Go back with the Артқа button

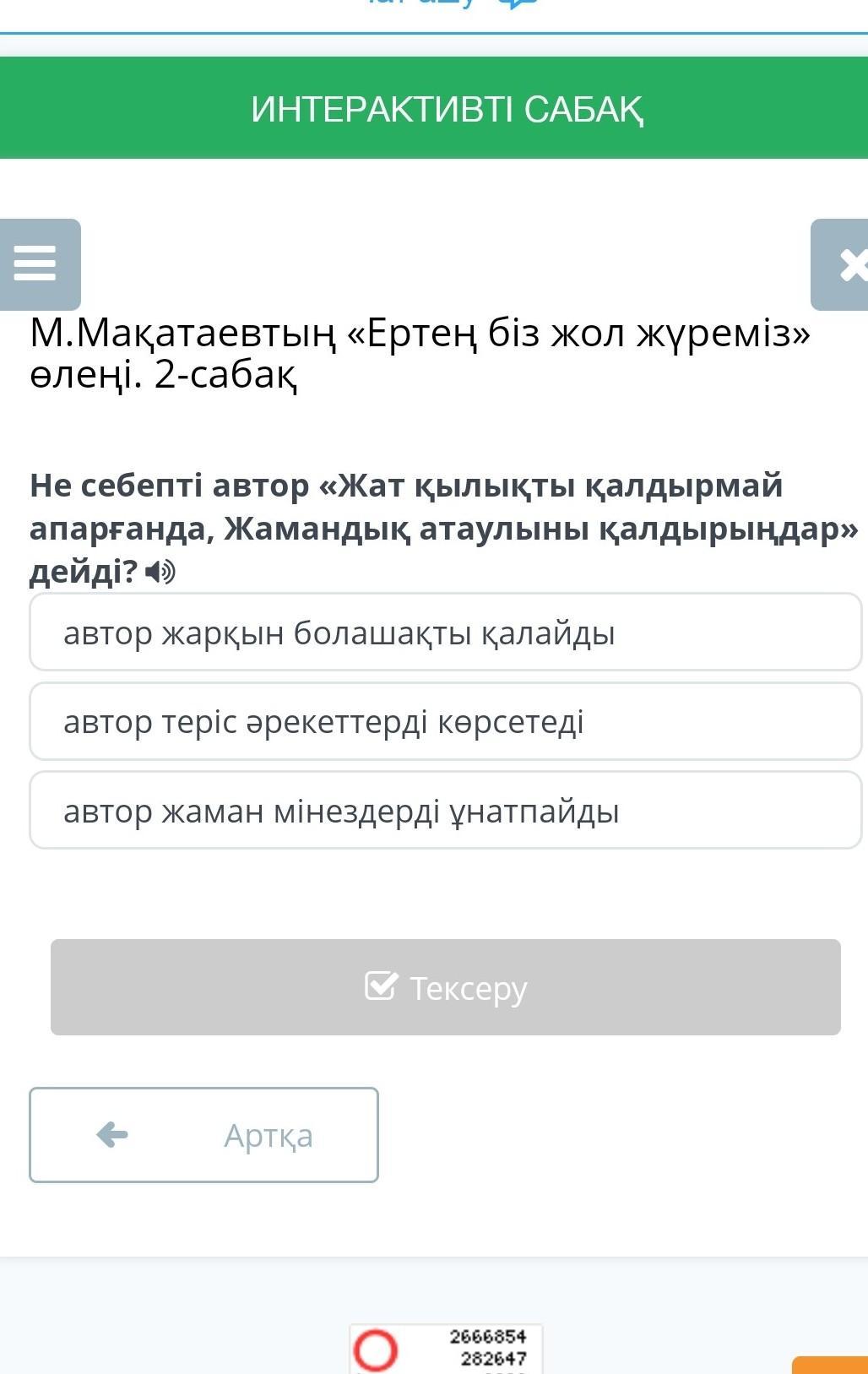coord(203,1135)
